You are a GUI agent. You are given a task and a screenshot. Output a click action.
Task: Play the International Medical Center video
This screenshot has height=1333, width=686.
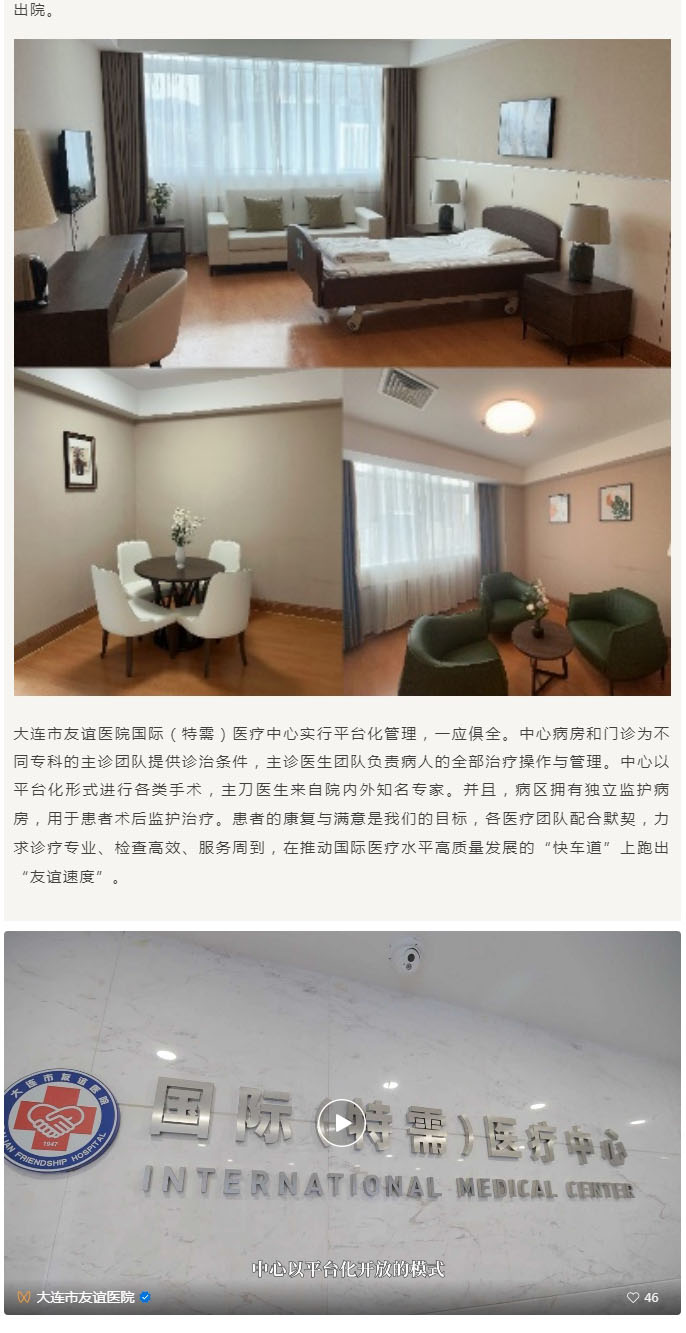341,1123
